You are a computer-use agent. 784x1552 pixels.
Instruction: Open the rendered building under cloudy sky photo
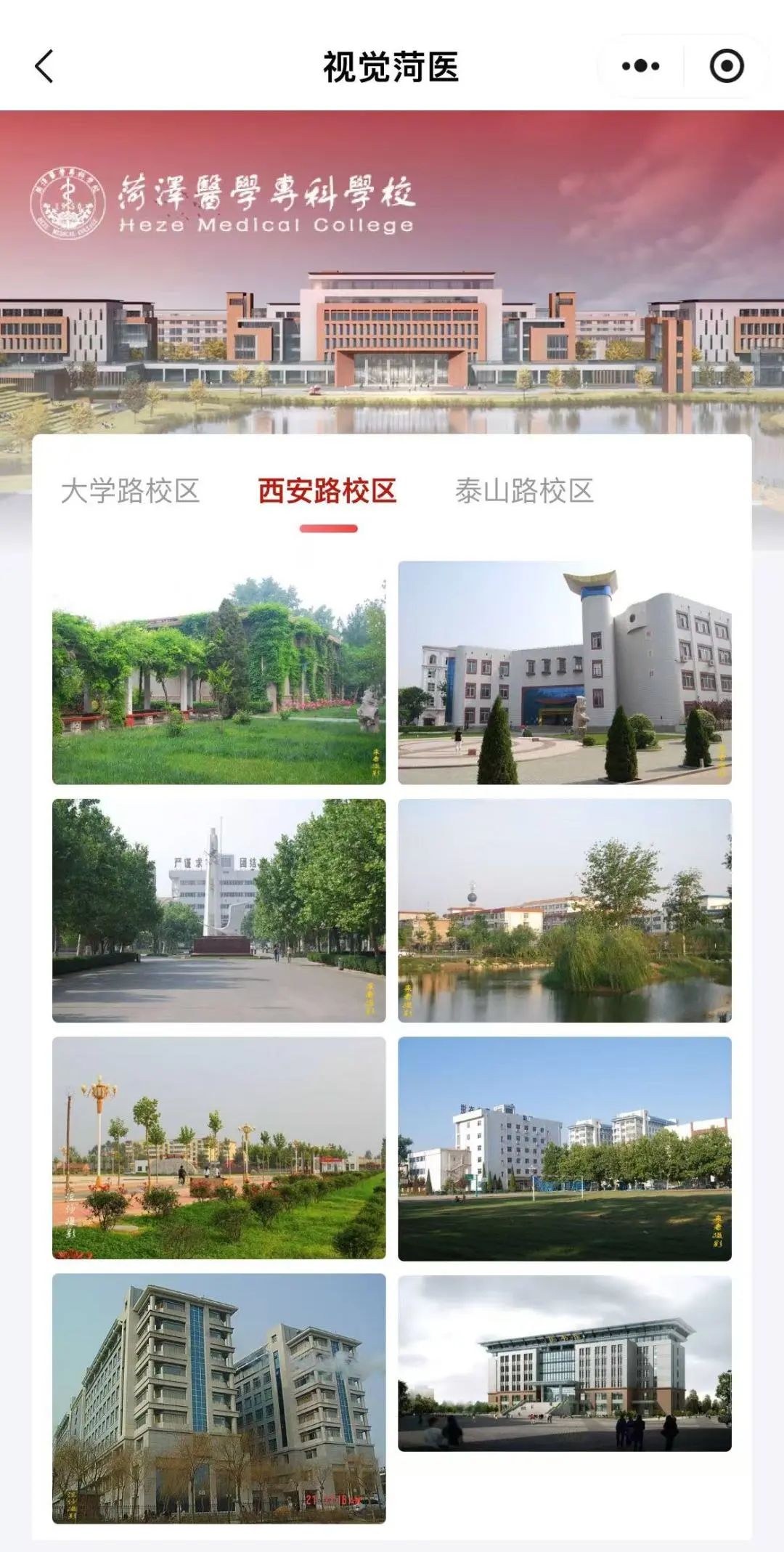coord(565,1363)
